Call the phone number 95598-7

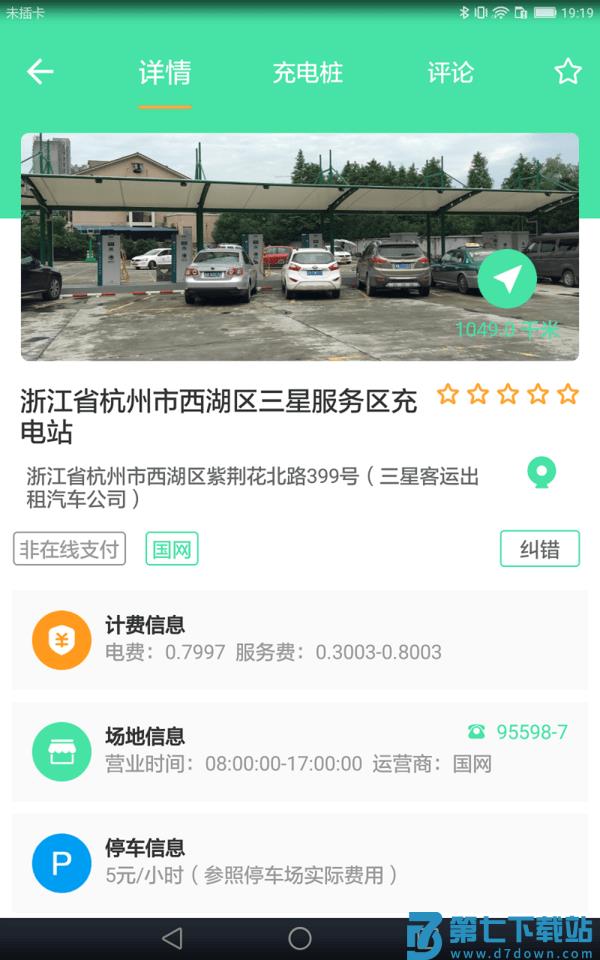pos(519,732)
